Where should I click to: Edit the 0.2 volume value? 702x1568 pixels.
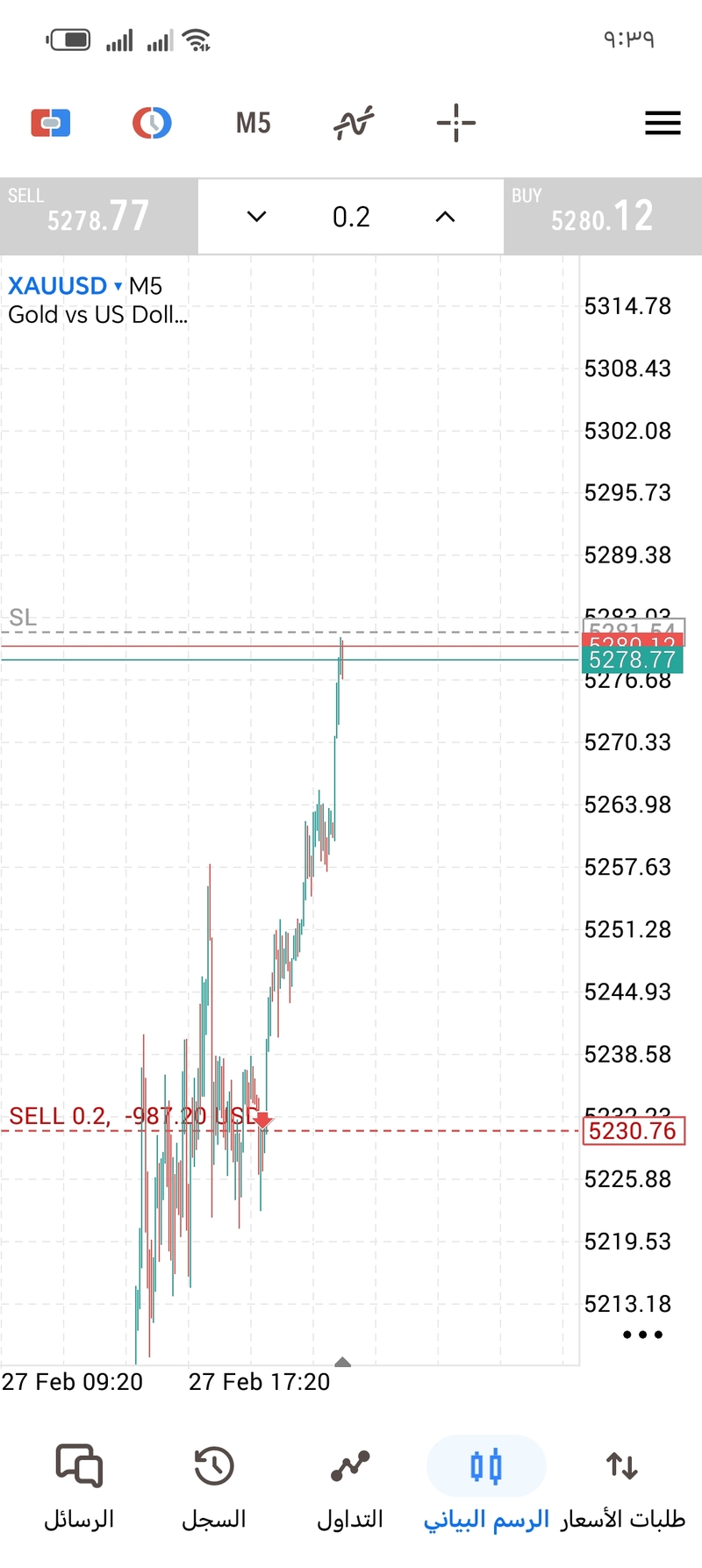coord(351,217)
